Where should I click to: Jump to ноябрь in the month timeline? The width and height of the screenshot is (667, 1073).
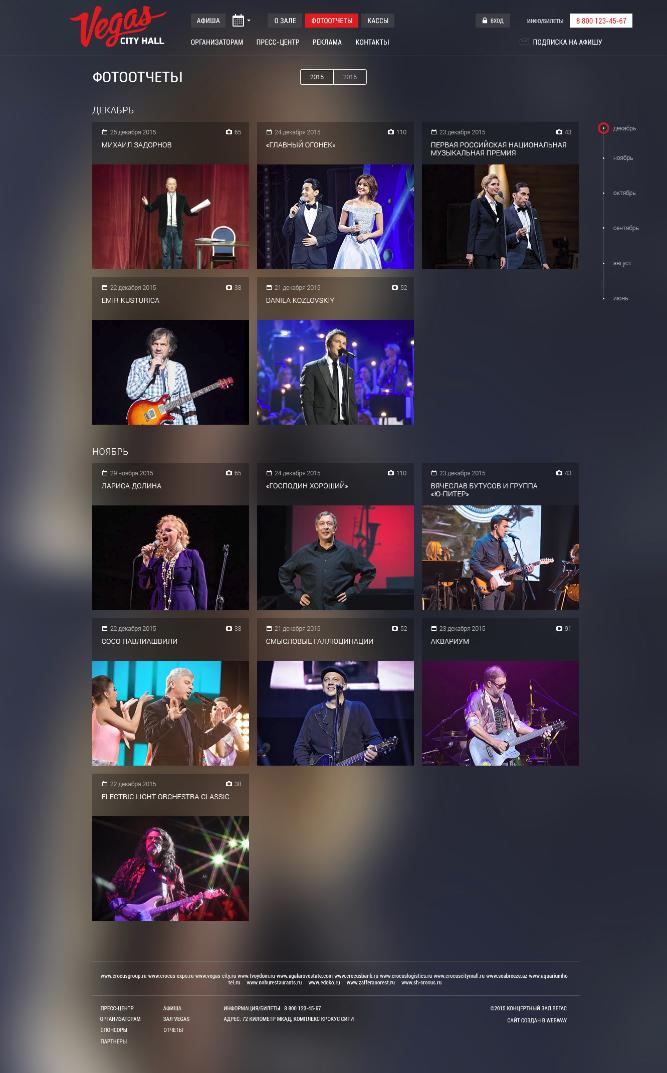(x=623, y=158)
